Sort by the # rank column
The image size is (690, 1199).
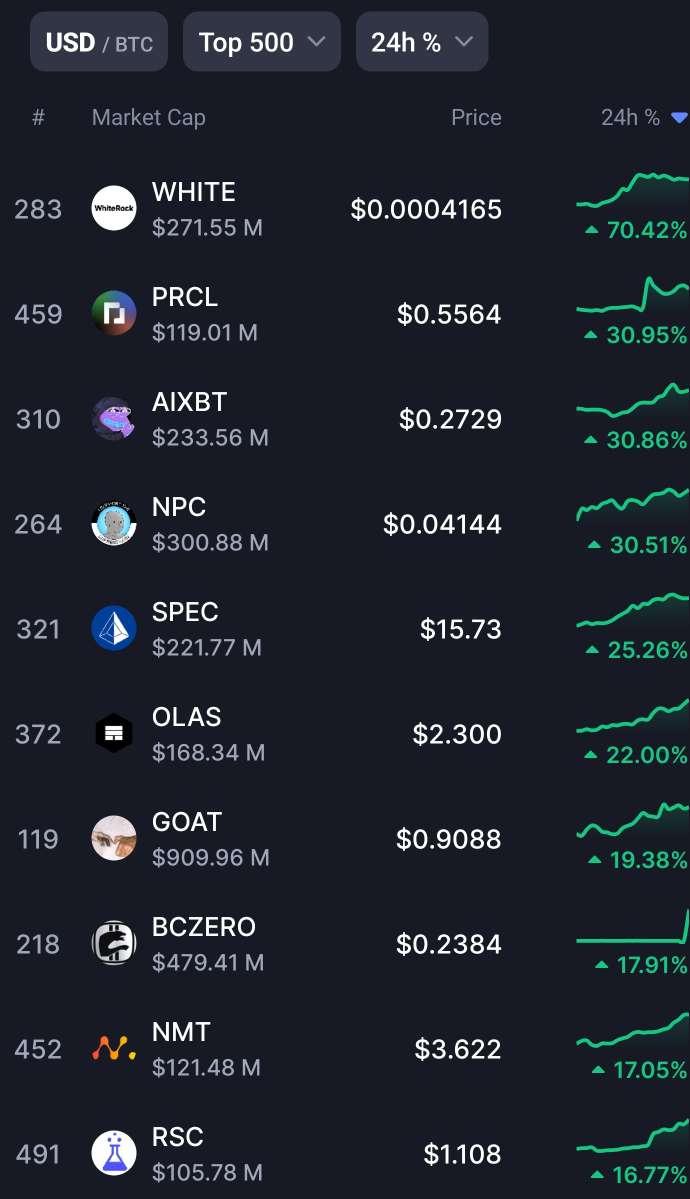point(38,118)
